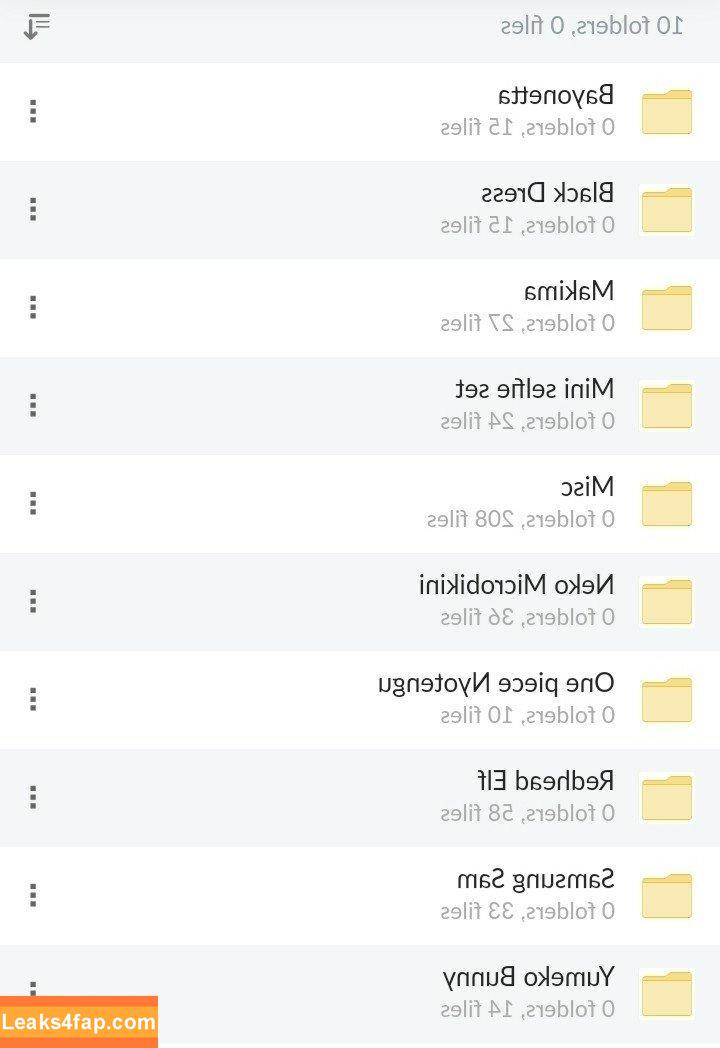Show more options for Bayonetta
The image size is (720, 1048).
point(33,111)
